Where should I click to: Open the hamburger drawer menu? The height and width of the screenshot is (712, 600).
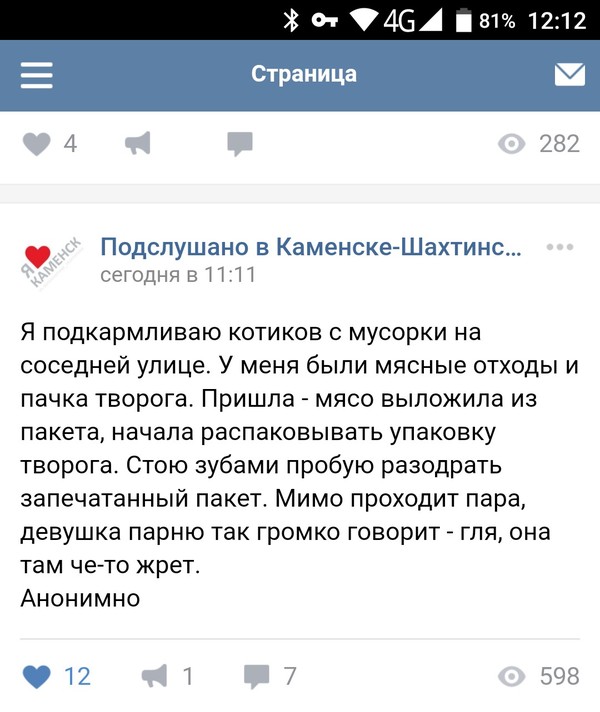click(37, 75)
